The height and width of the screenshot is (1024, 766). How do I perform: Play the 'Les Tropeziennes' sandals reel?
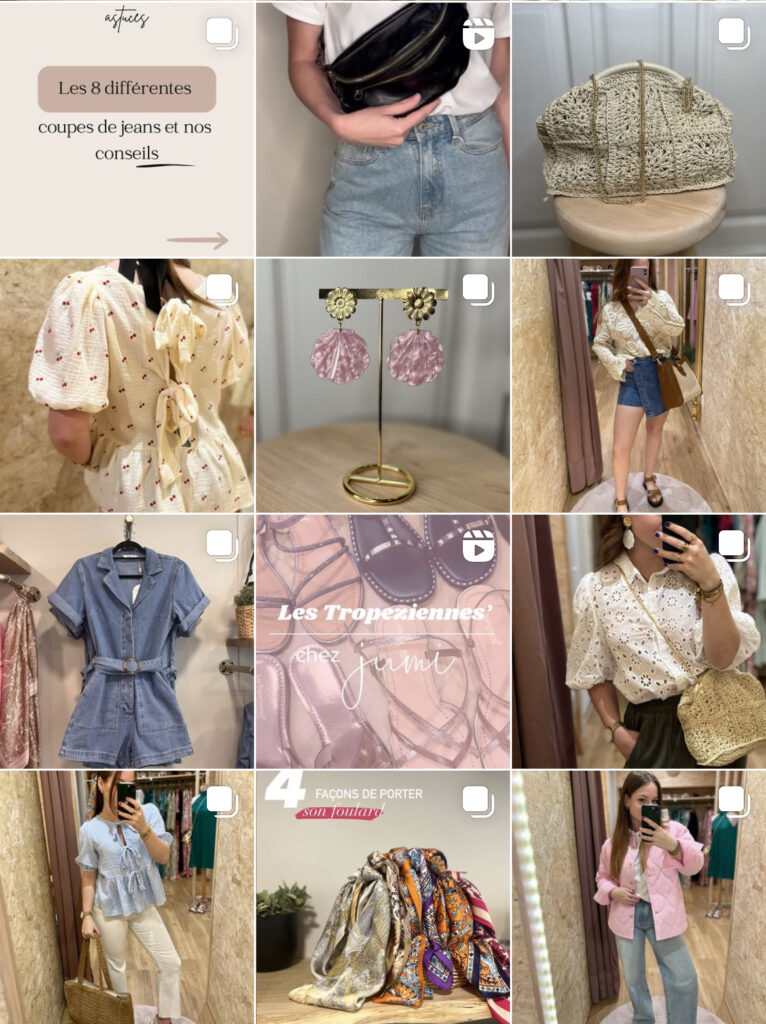382,641
